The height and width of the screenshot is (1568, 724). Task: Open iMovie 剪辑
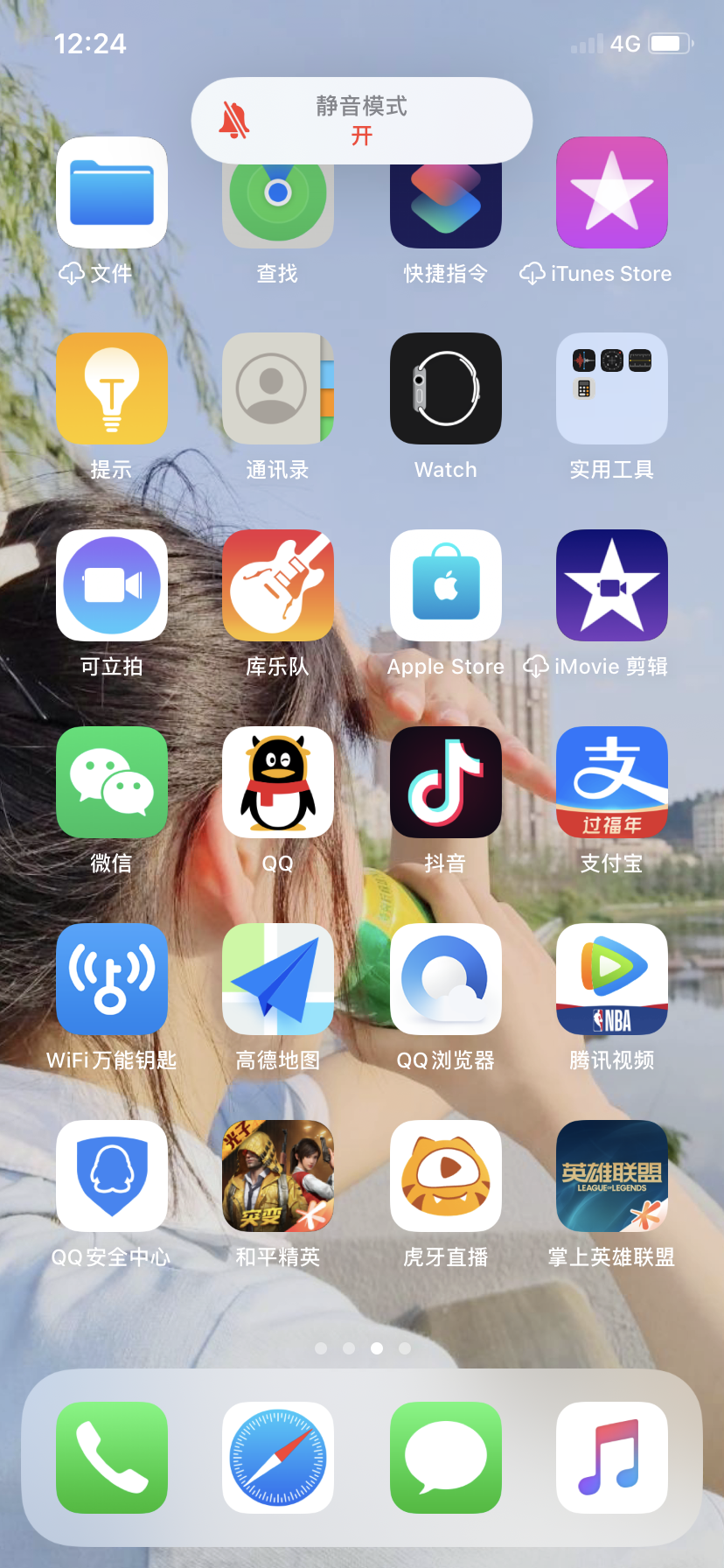611,585
